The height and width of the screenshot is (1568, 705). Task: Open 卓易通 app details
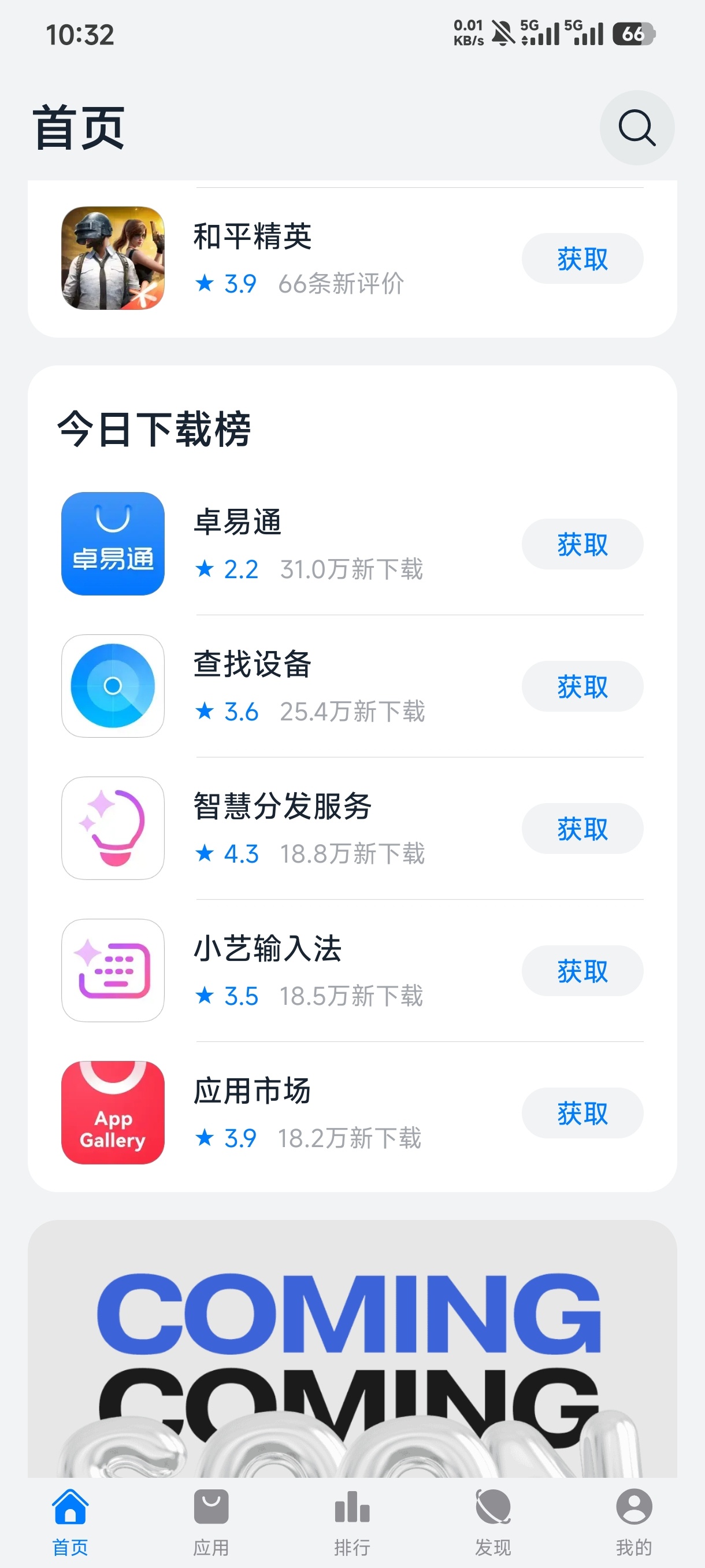point(238,522)
